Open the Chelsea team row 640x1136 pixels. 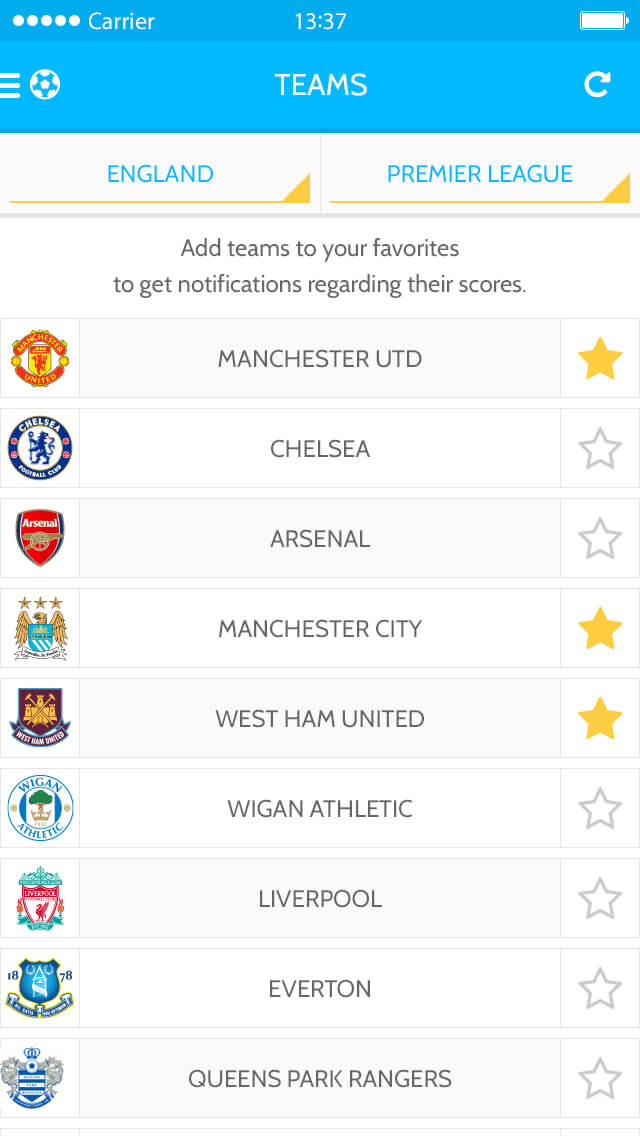point(320,448)
